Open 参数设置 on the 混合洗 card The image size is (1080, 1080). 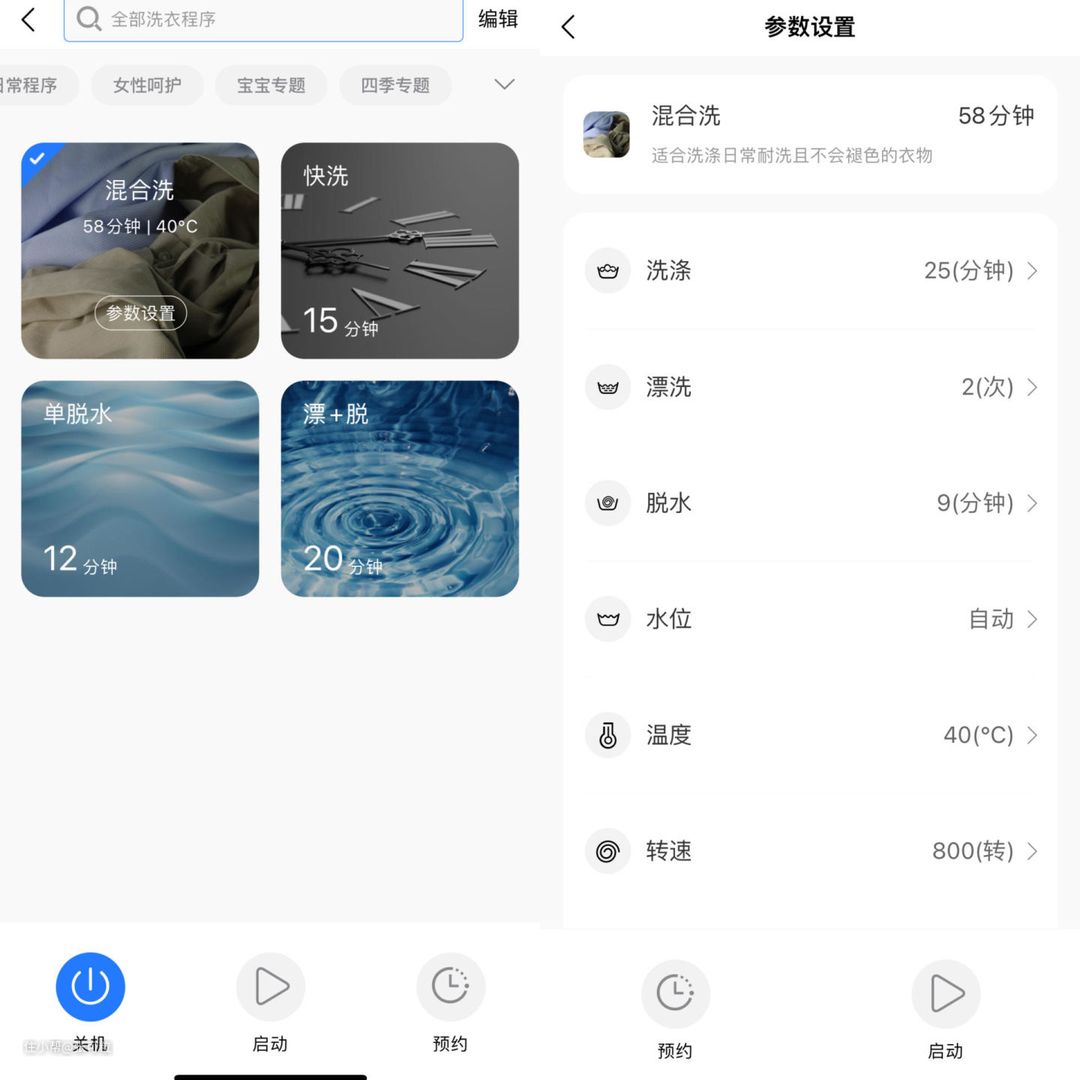141,313
